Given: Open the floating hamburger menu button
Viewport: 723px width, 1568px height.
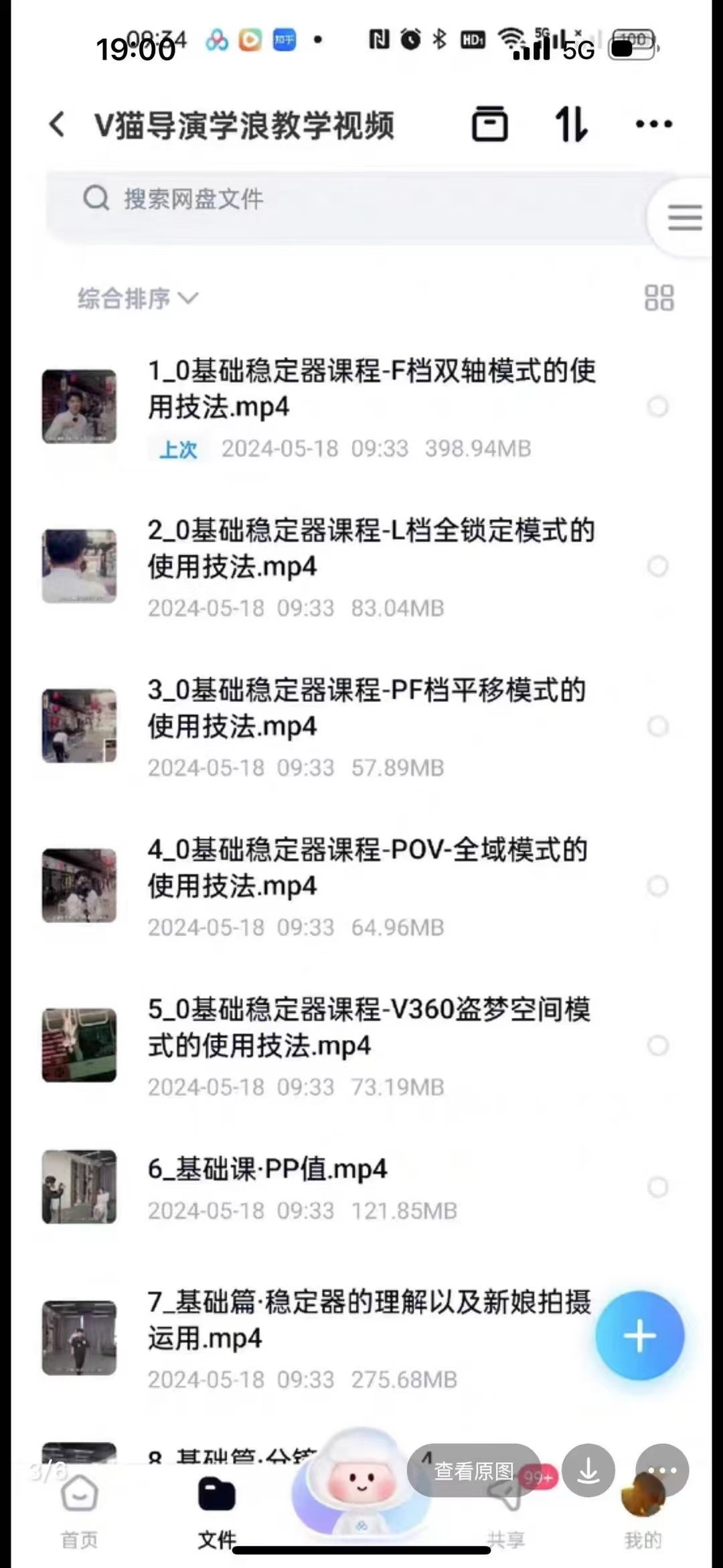Looking at the screenshot, I should point(684,218).
